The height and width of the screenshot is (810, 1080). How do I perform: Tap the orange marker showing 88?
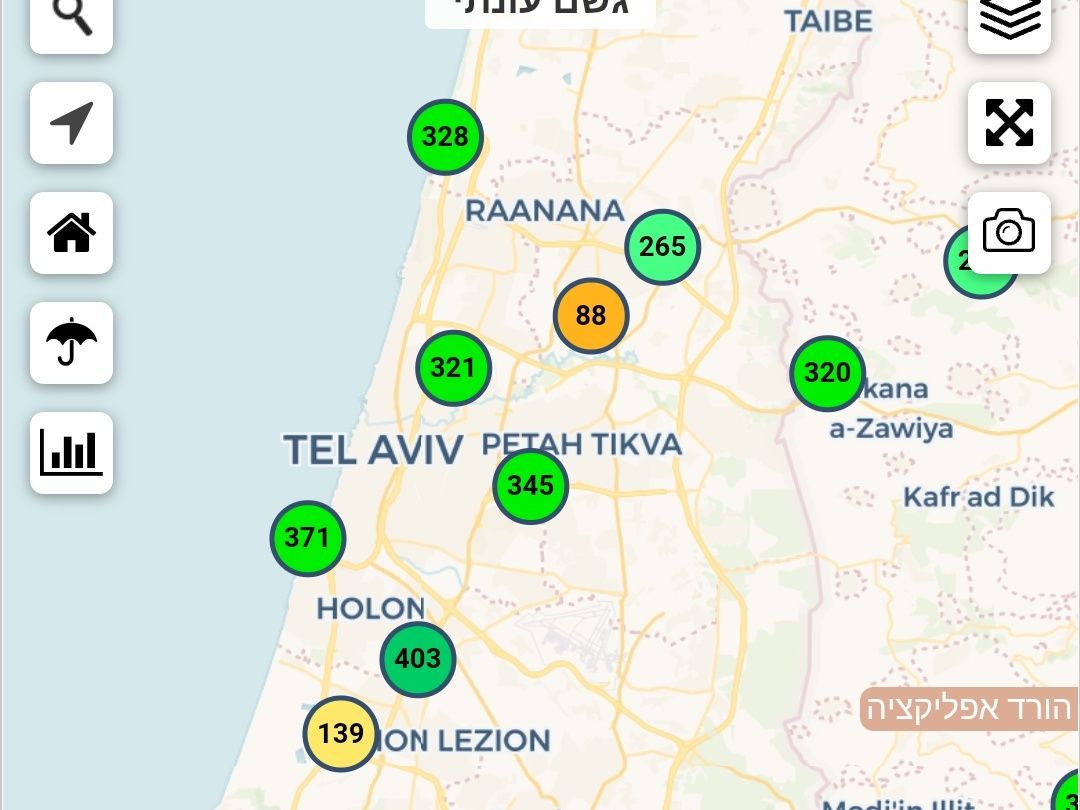[x=591, y=316]
